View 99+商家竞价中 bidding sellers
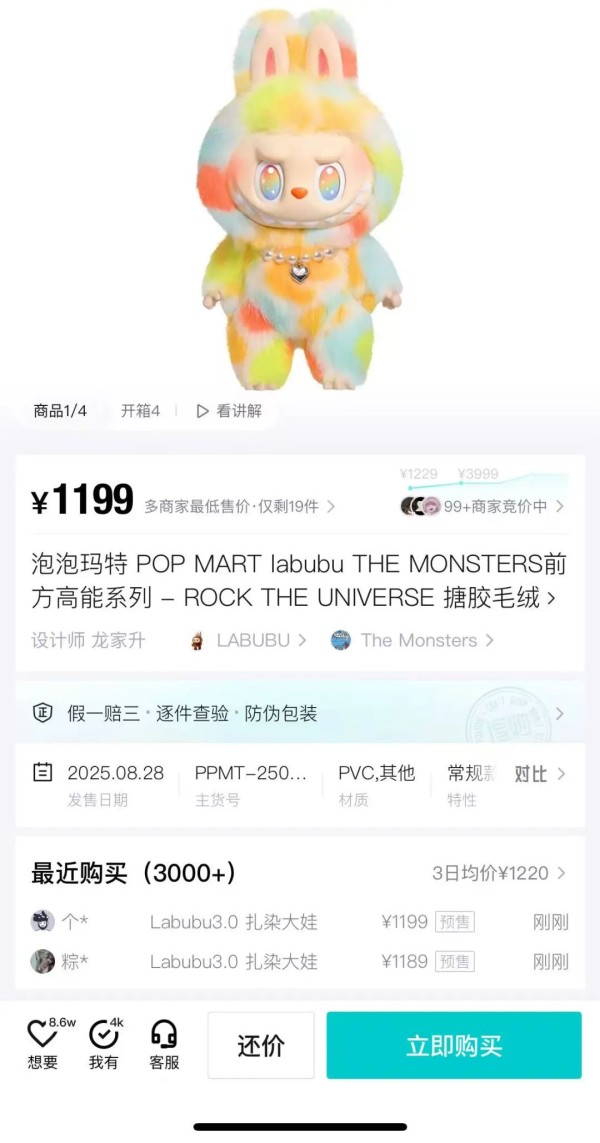The image size is (600, 1143). (x=484, y=506)
